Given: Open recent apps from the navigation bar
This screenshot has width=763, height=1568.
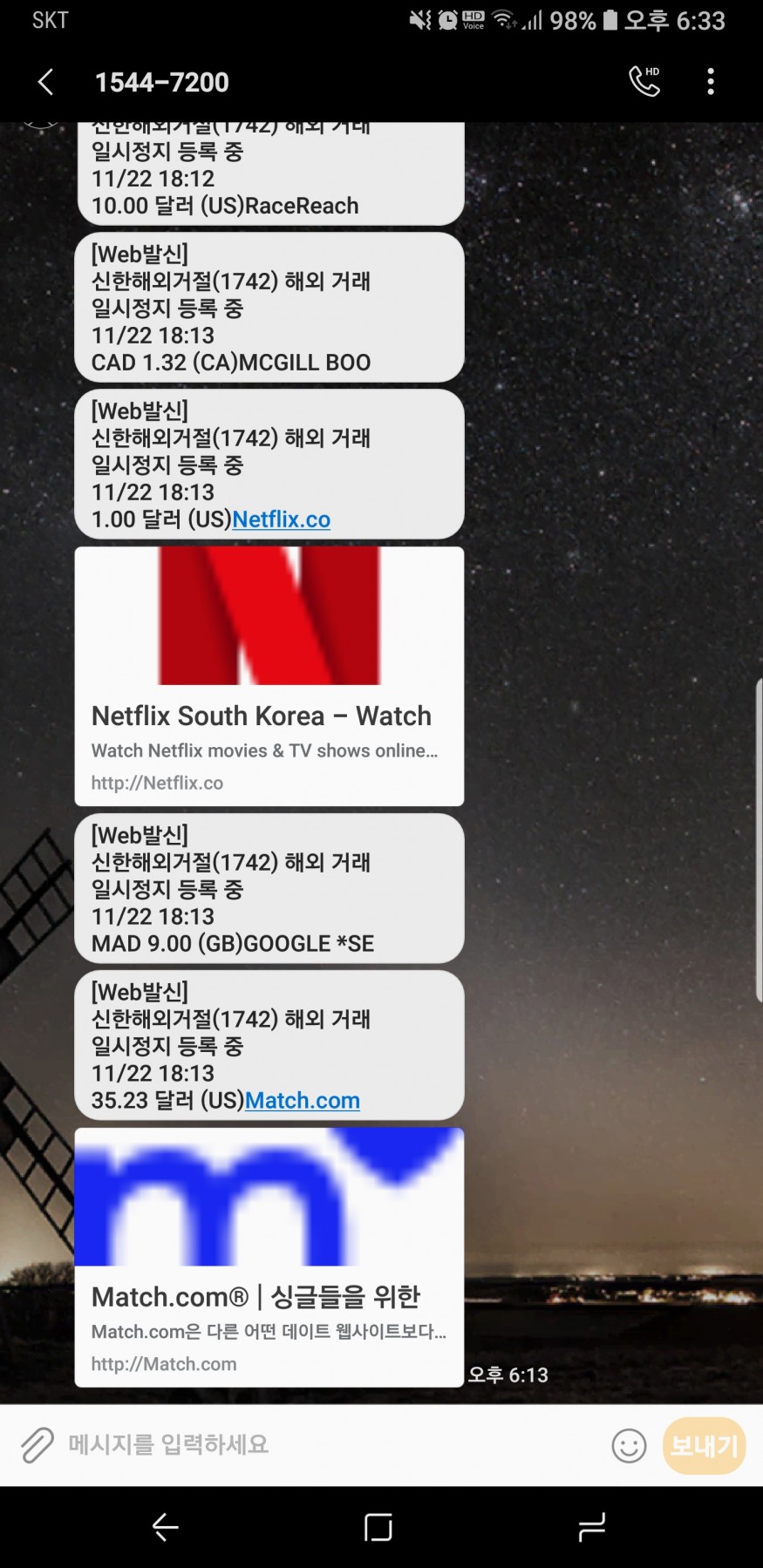Looking at the screenshot, I should 591,1527.
